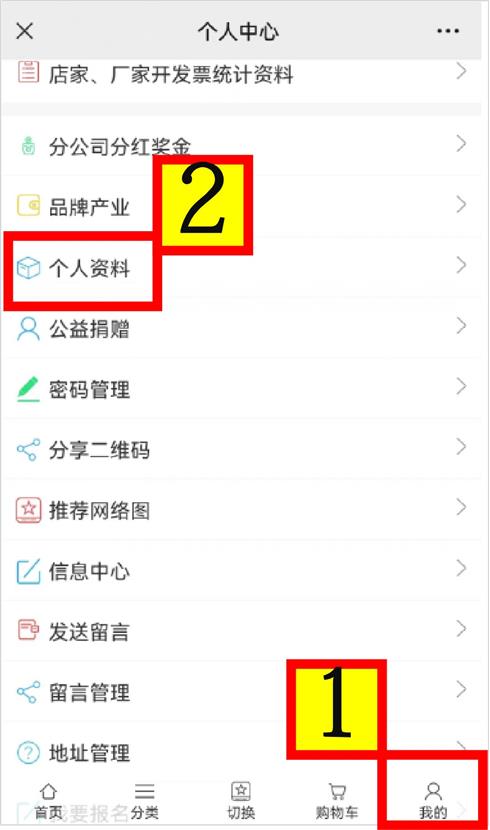Open 分公司分红奖金 row
The width and height of the screenshot is (490, 830).
point(241,145)
